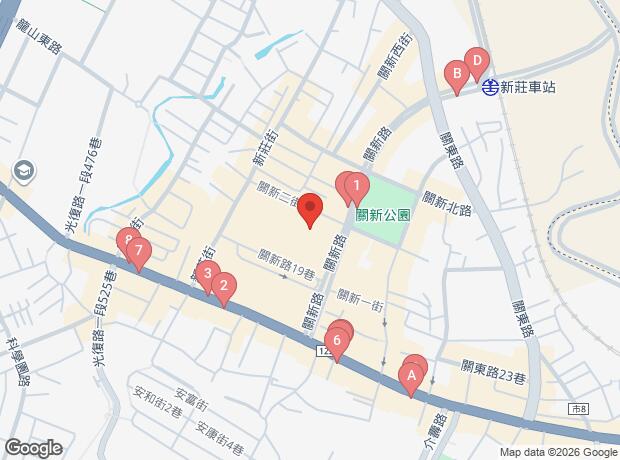The height and width of the screenshot is (460, 620).
Task: Select map marker labeled B
Action: coord(455,74)
